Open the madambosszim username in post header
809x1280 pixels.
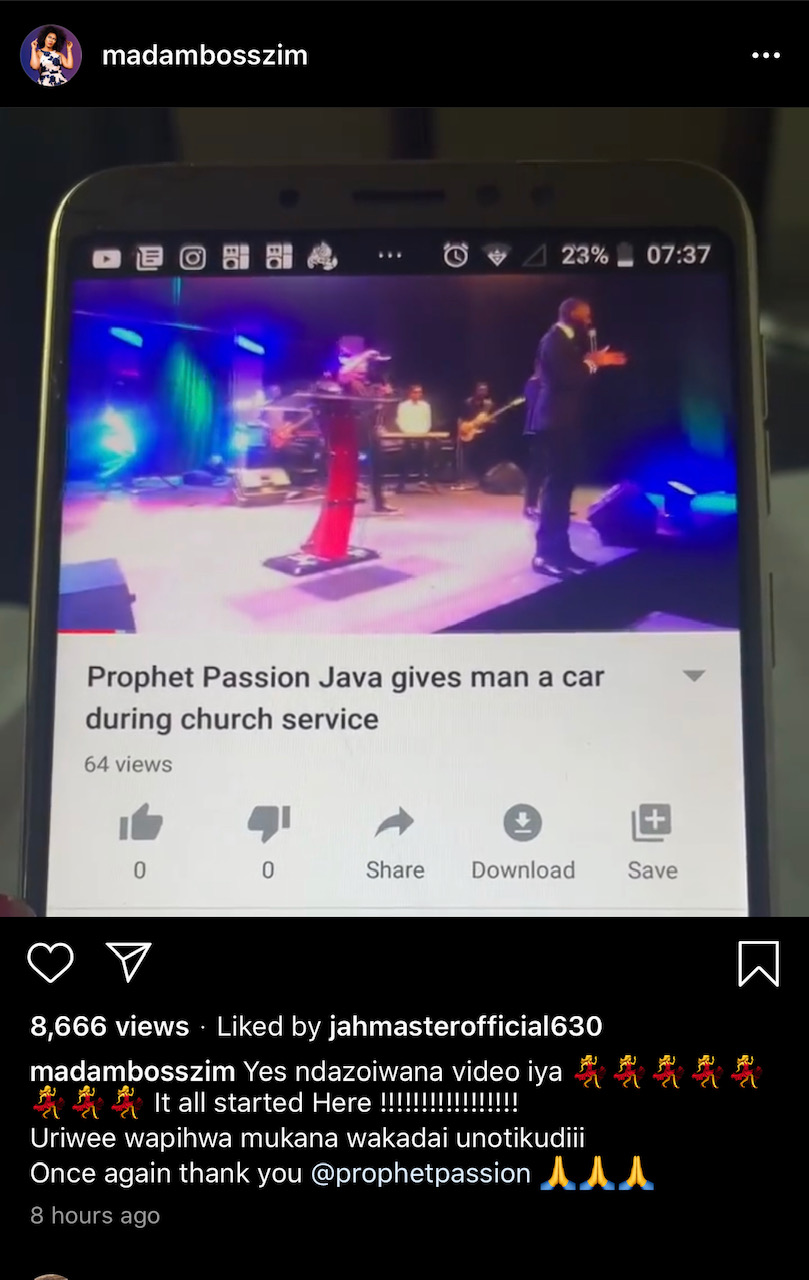pos(204,56)
